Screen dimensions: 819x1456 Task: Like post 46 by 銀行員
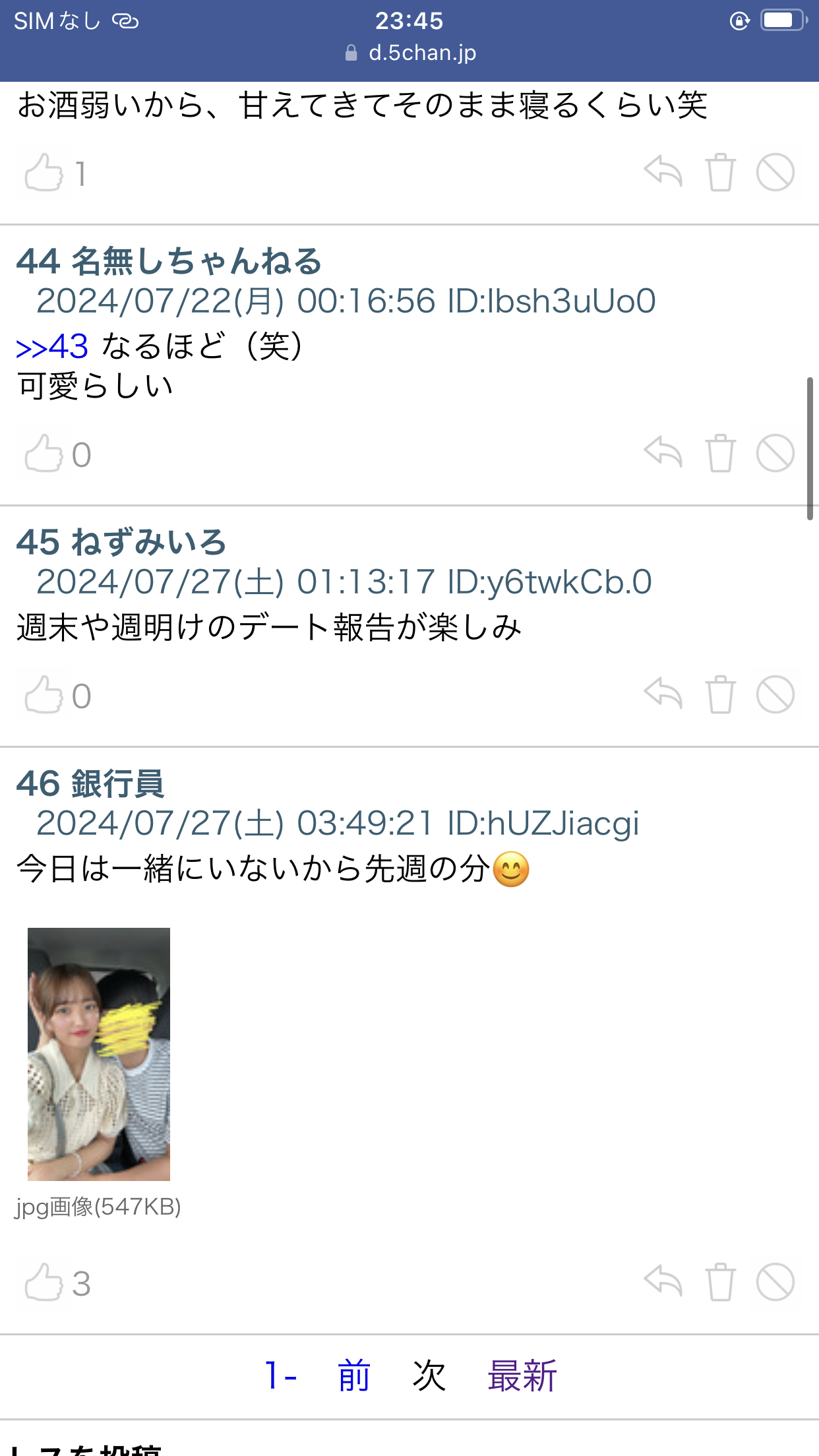point(44,1283)
